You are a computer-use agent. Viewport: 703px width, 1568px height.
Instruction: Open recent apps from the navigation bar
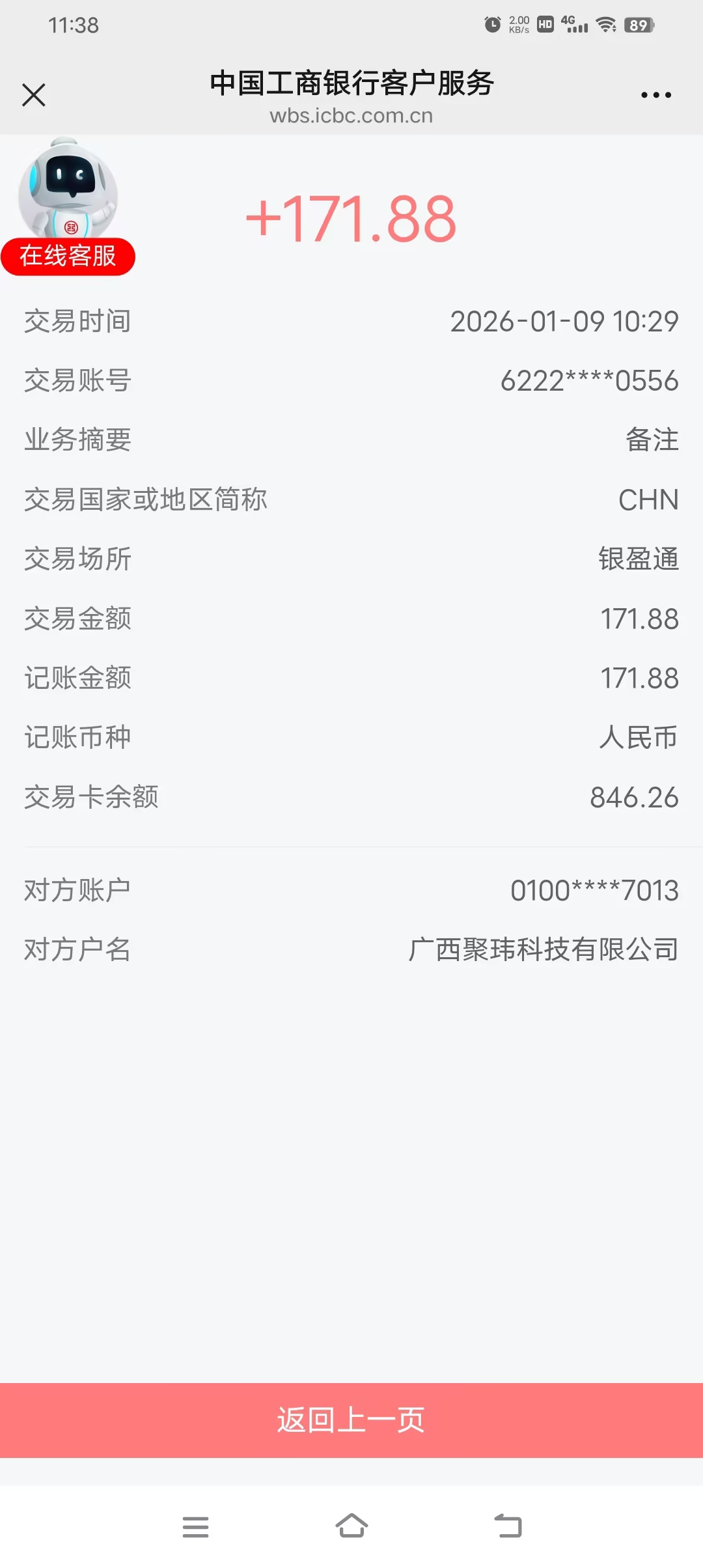point(195,1526)
